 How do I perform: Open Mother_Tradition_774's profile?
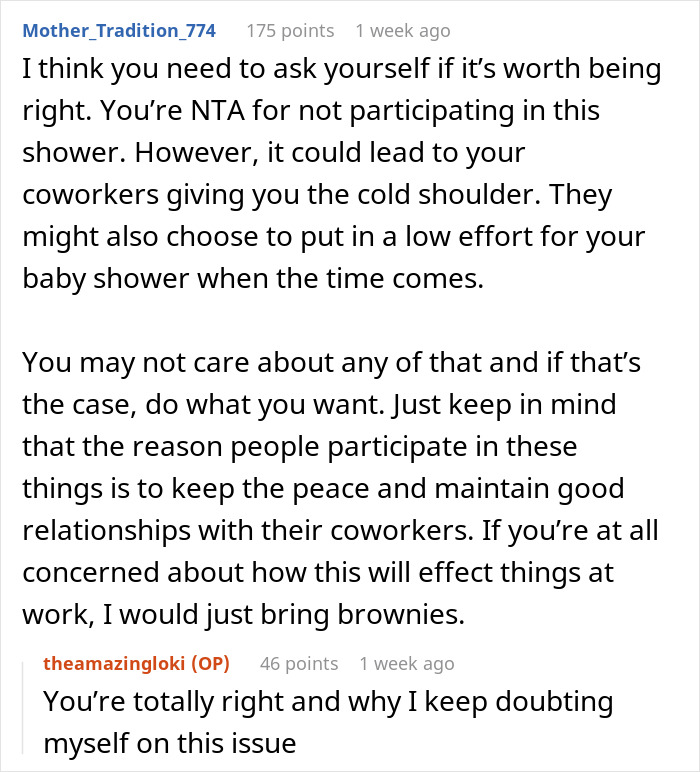click(x=119, y=30)
